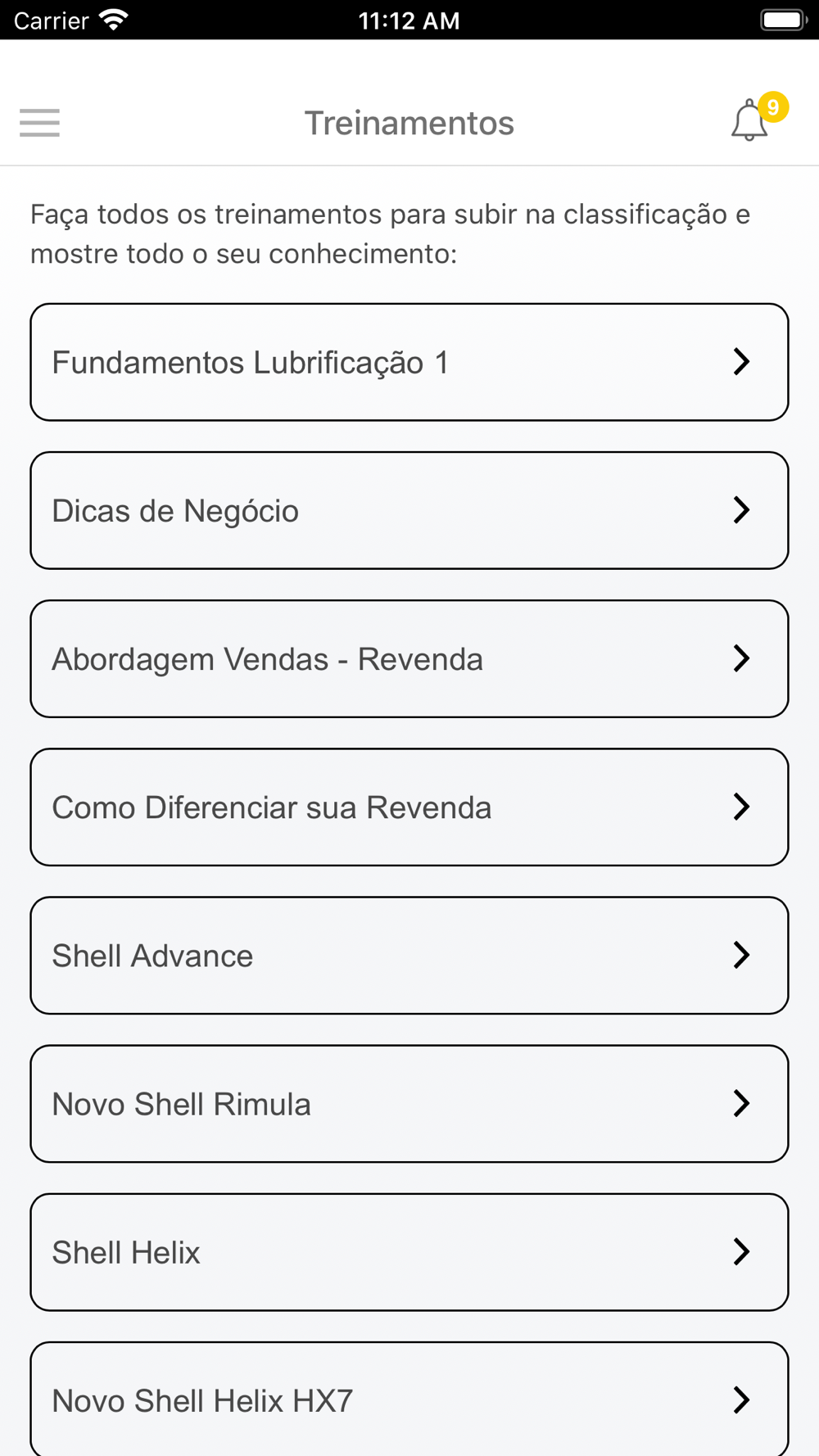Open the hamburger drawer menu

pos(39,123)
